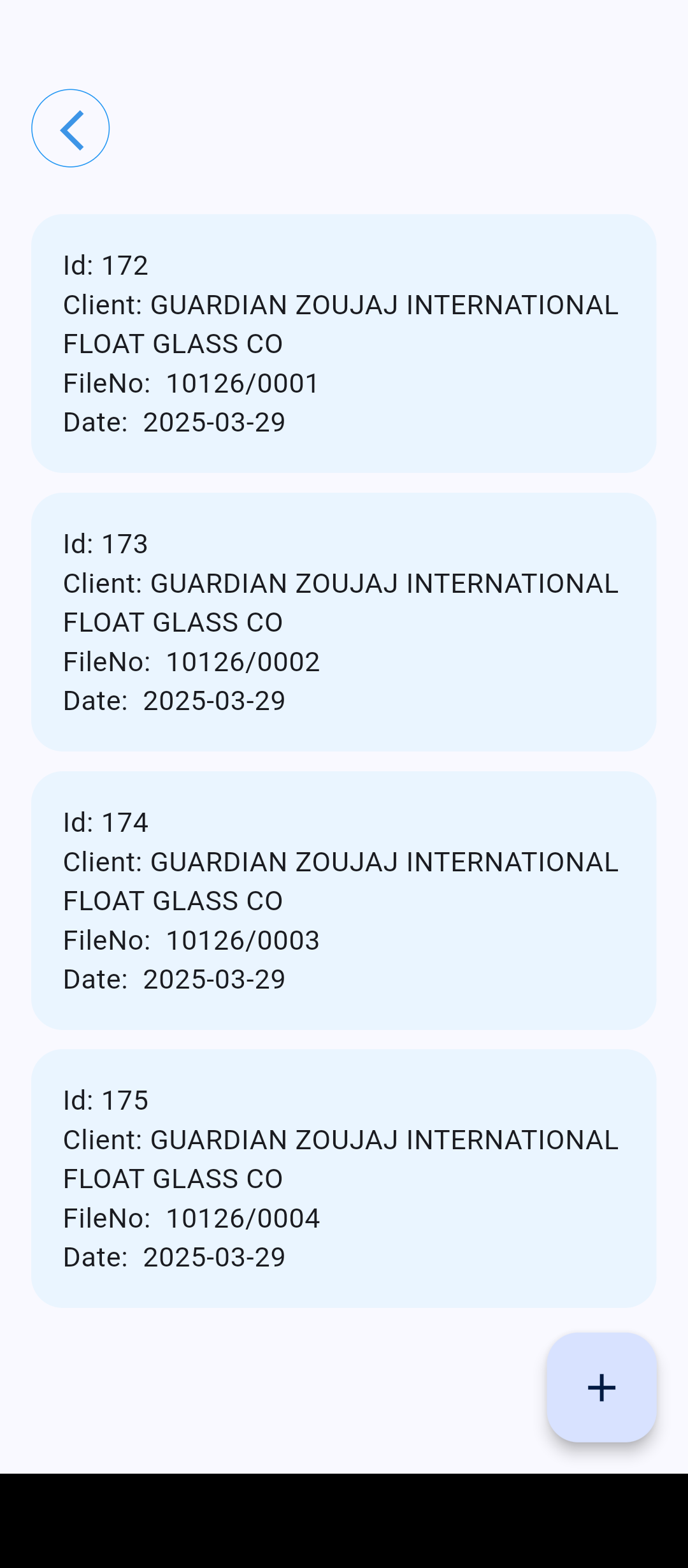Open the card with FileNo 10126/0002
Viewport: 688px width, 1568px height.
coord(343,622)
